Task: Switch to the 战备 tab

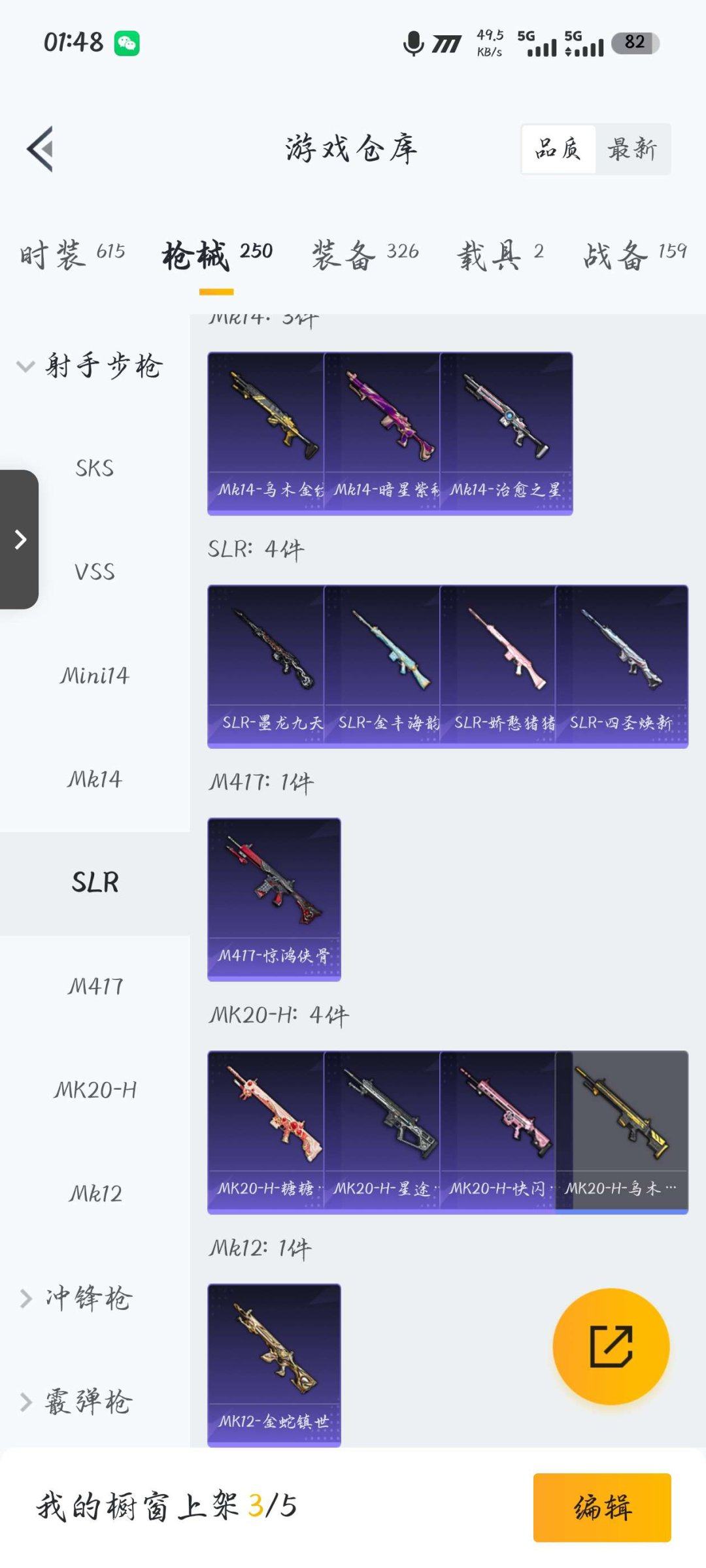Action: pos(634,253)
